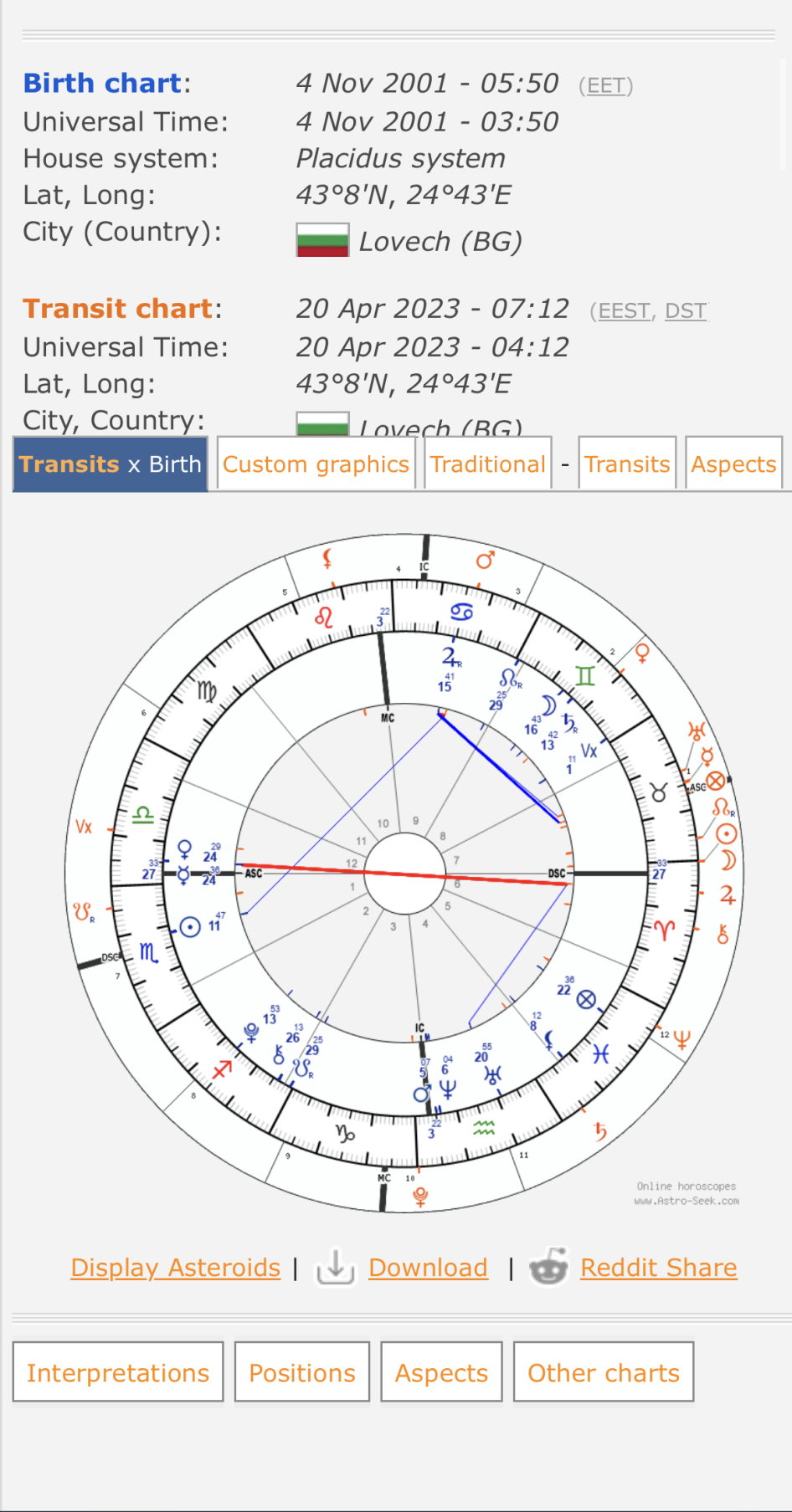Image resolution: width=792 pixels, height=1512 pixels.
Task: Open the Interpretations button
Action: tap(118, 1373)
